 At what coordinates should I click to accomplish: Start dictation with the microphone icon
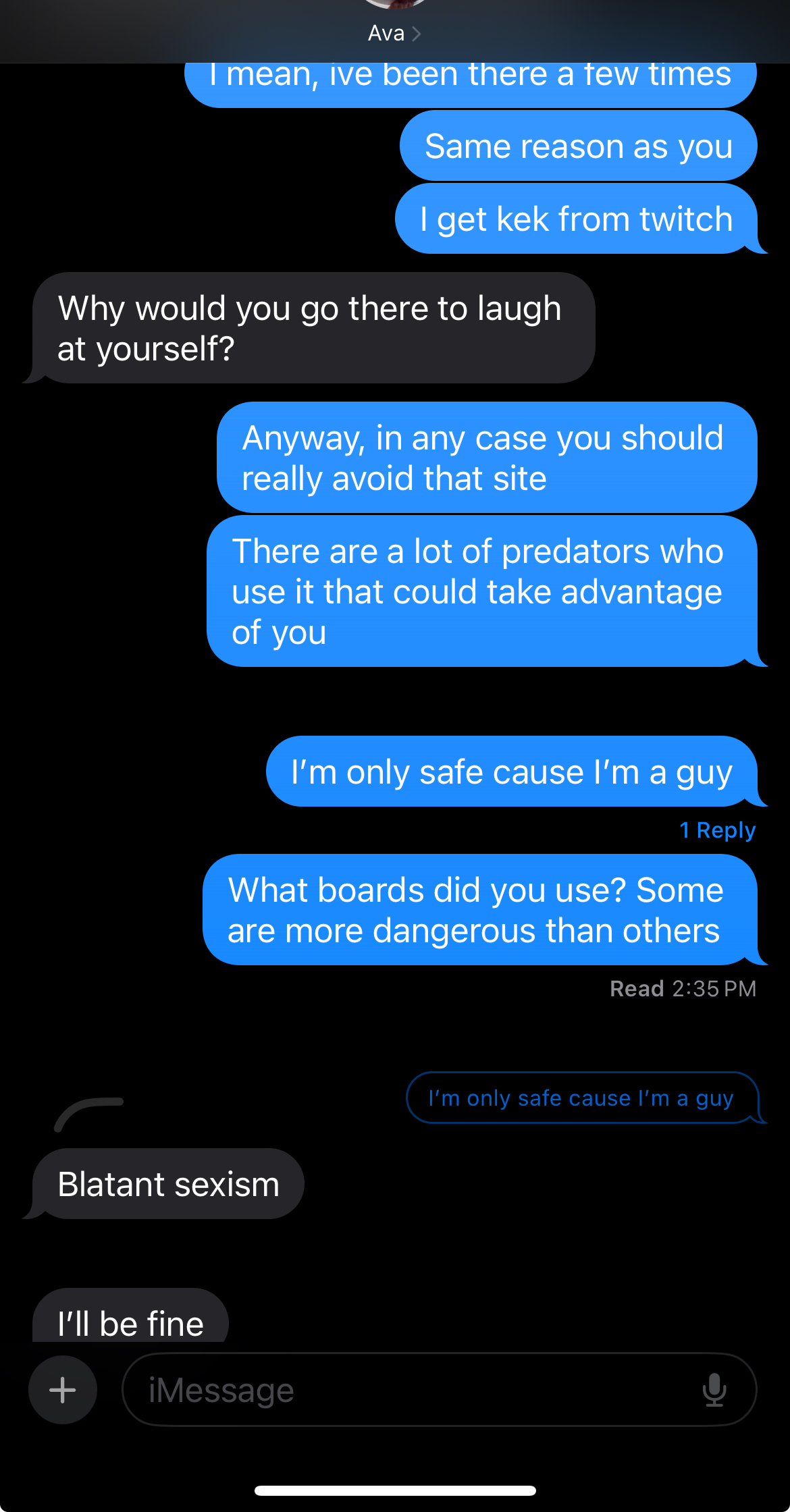(714, 1390)
